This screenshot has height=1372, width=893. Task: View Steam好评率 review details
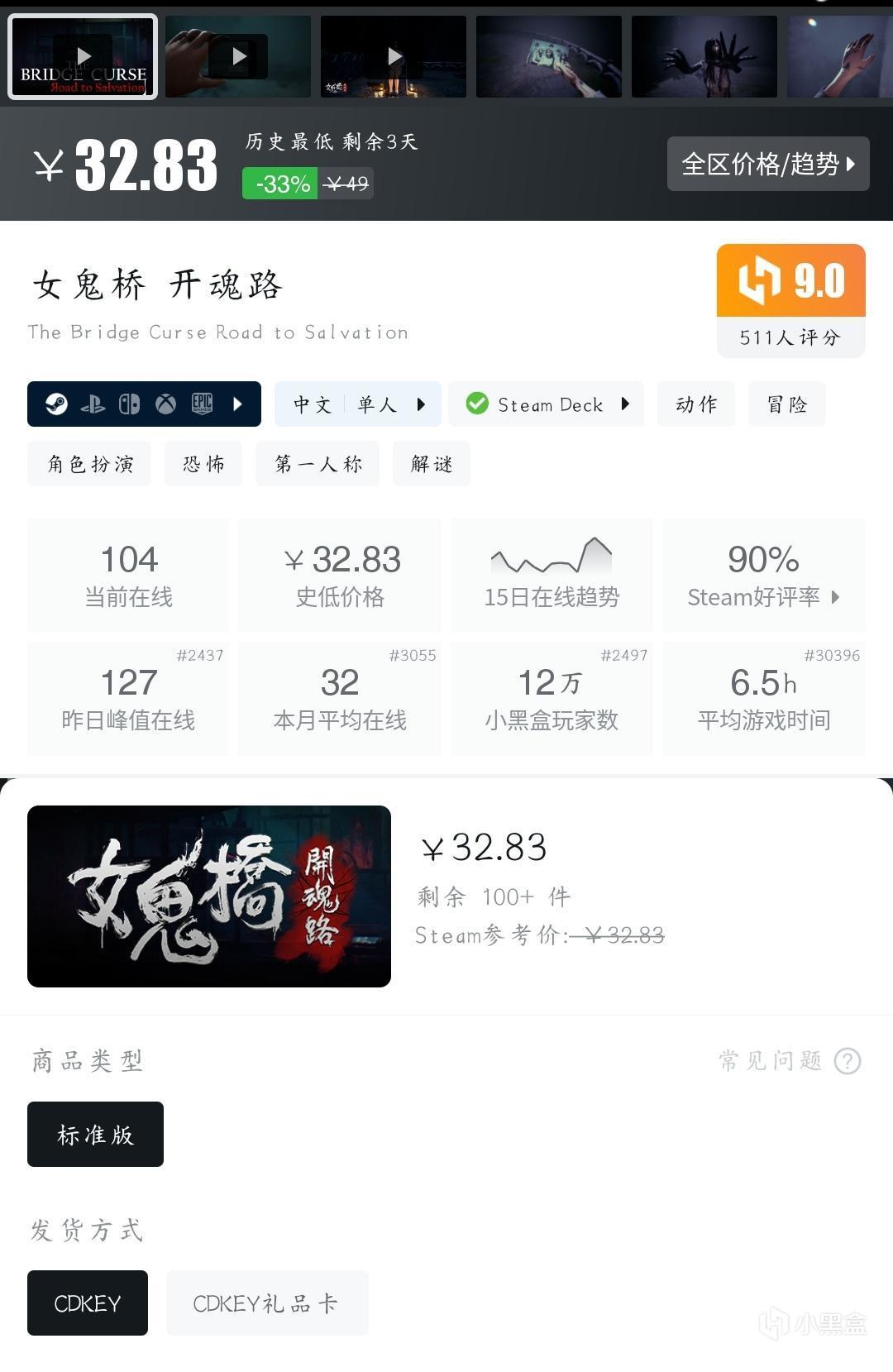[x=763, y=576]
